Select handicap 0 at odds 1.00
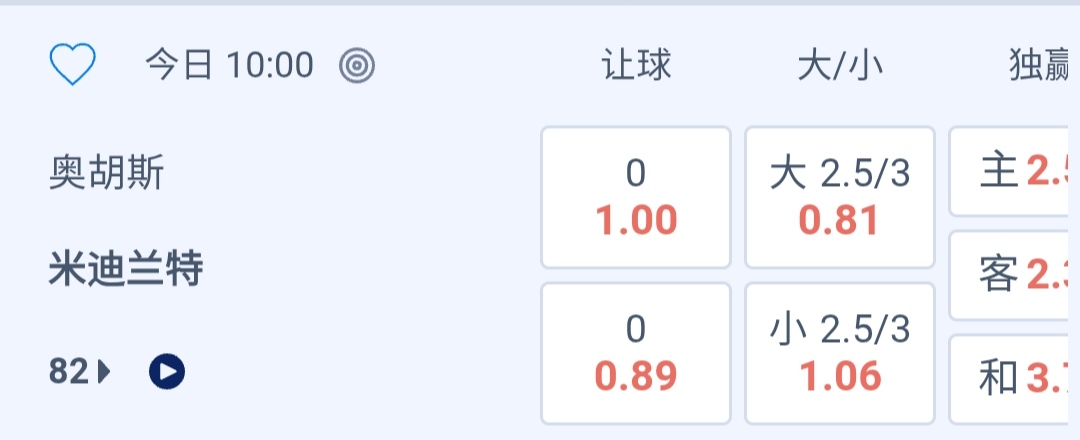The image size is (1080, 440). pyautogui.click(x=636, y=197)
